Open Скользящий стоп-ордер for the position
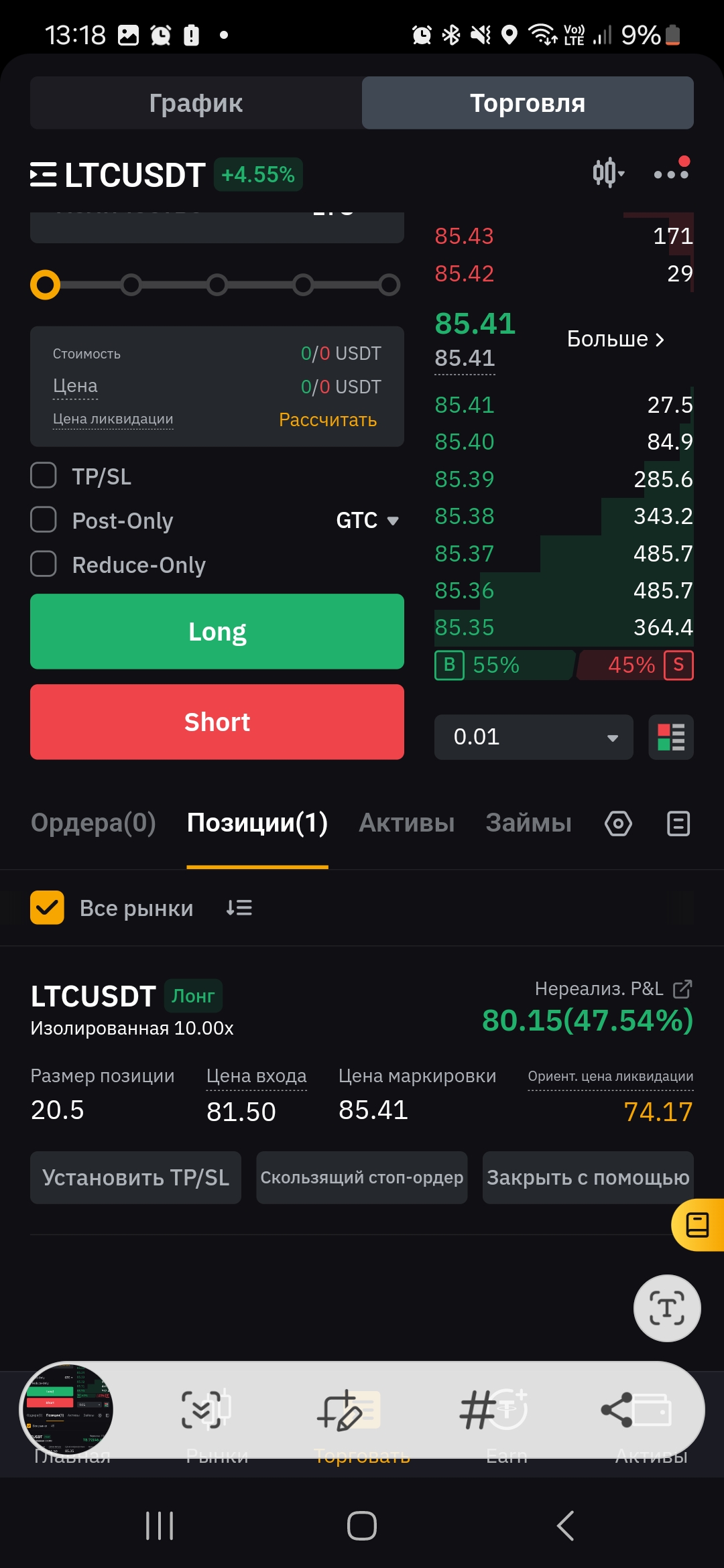The width and height of the screenshot is (724, 1568). [362, 1178]
